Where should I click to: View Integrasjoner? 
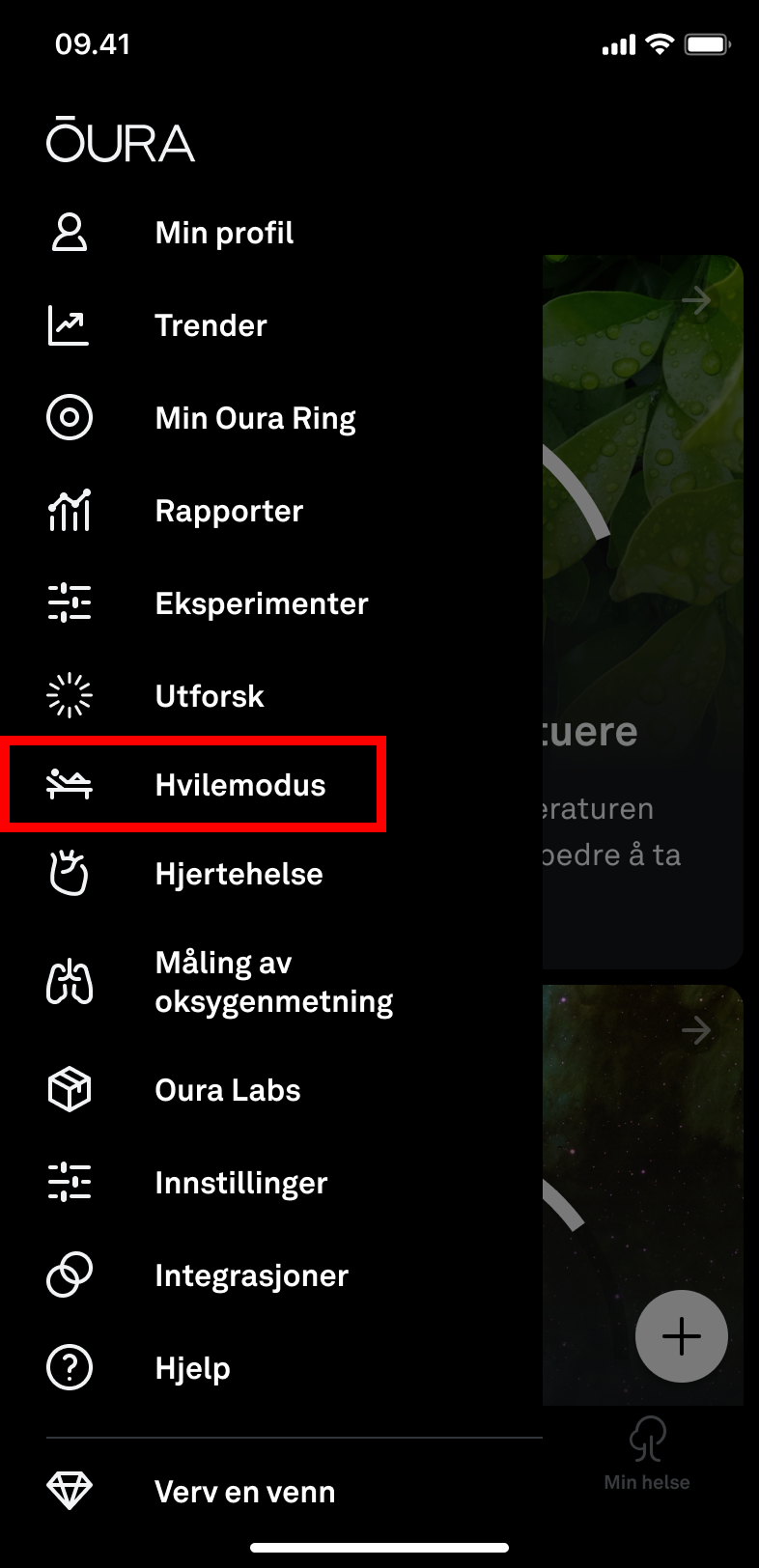click(x=251, y=1276)
